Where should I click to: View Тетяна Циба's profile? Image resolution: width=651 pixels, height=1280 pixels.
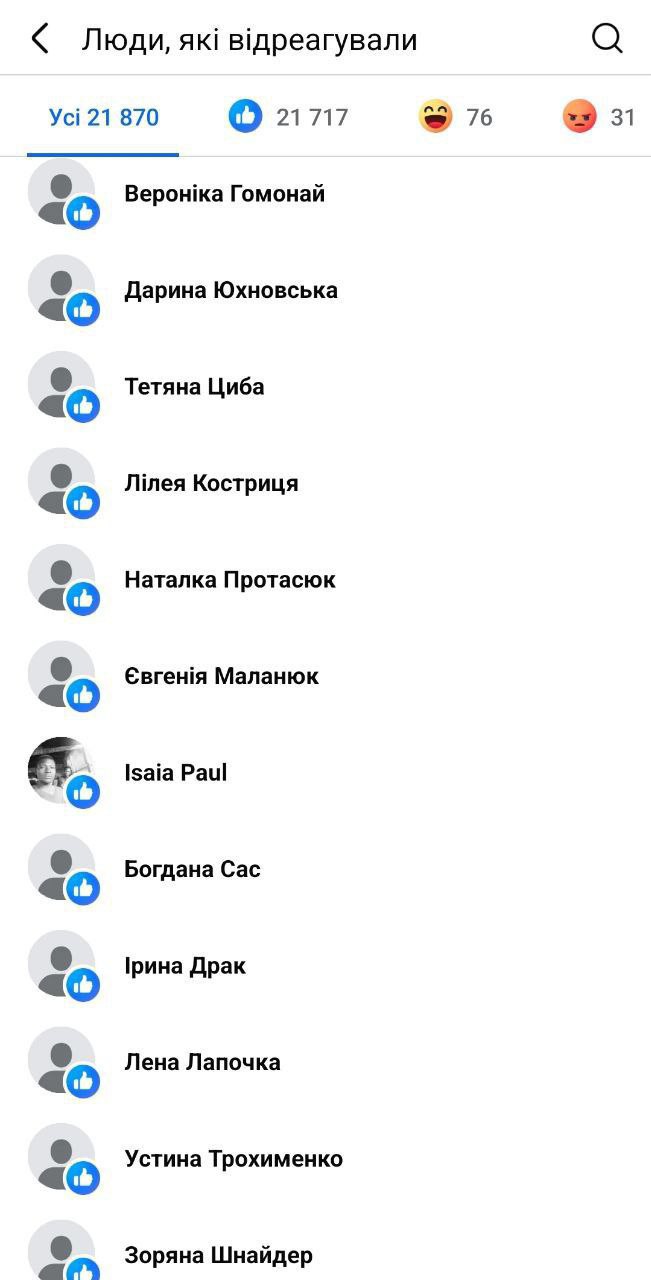pyautogui.click(x=325, y=387)
